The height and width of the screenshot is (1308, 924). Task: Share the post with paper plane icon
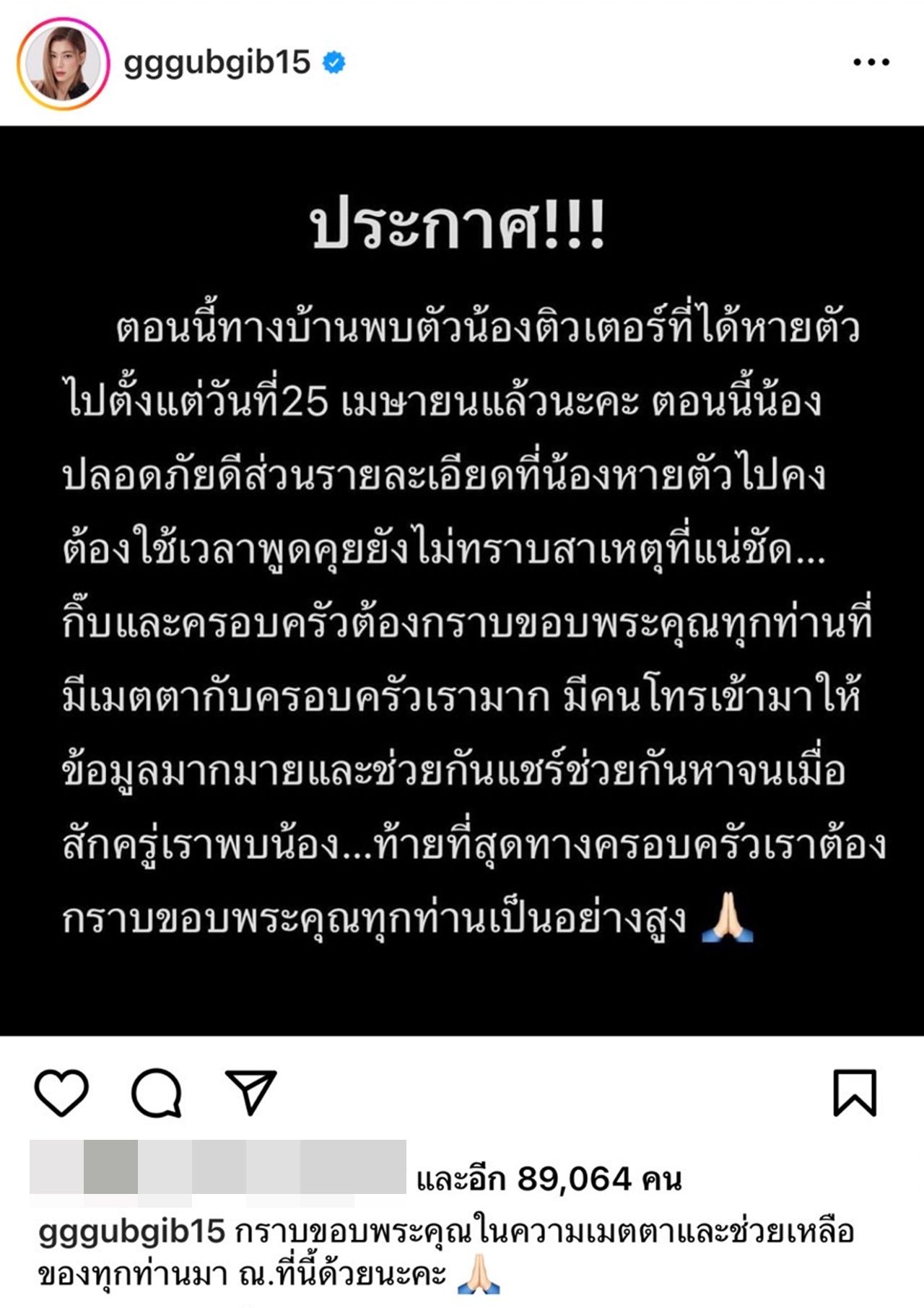coord(250,1091)
